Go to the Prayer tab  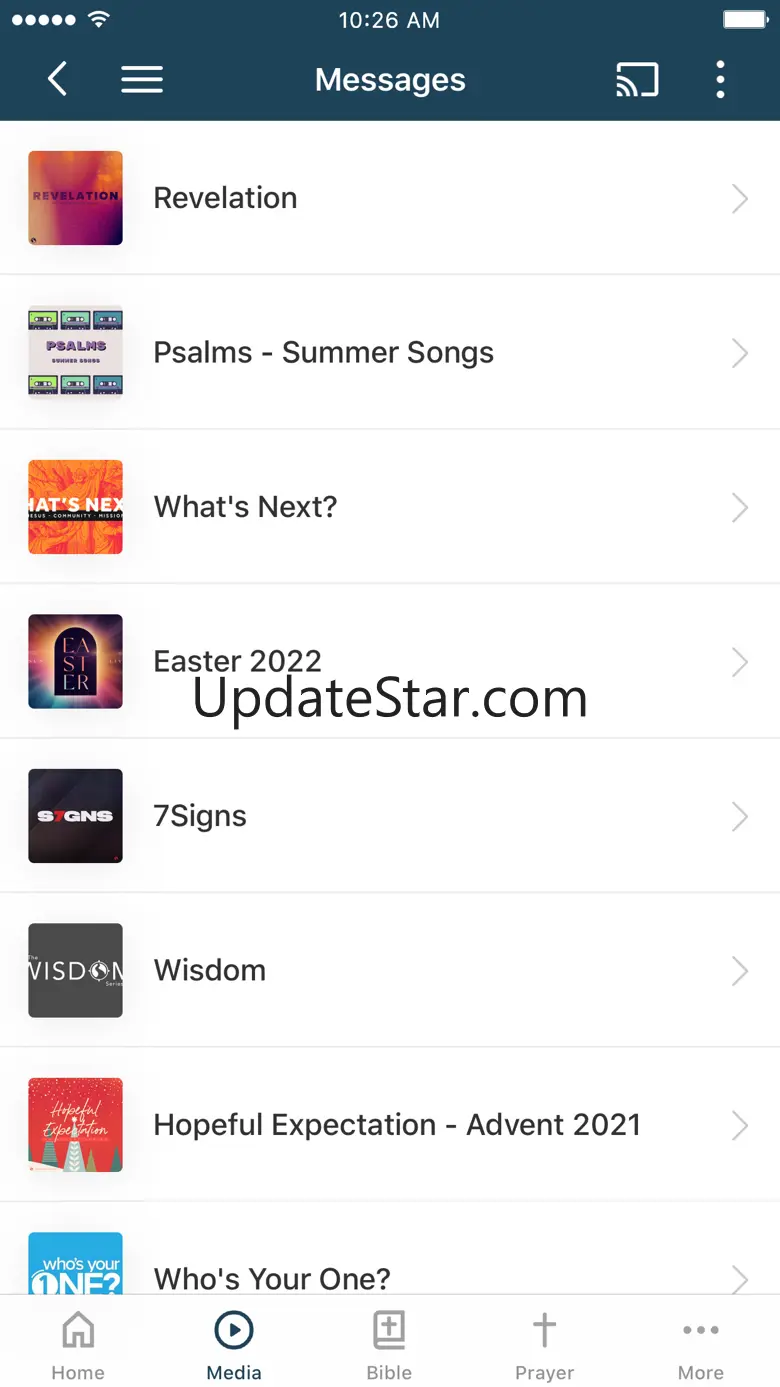(x=544, y=1345)
